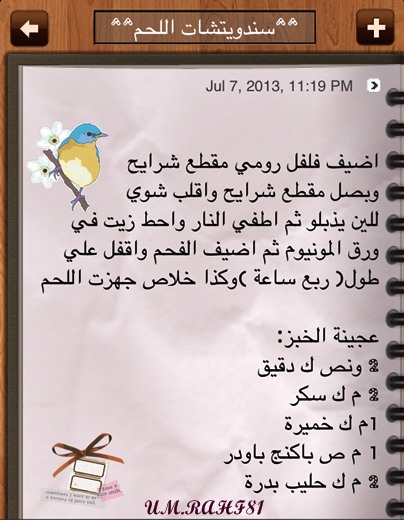
Task: Add a new note with plus button
Action: pyautogui.click(x=375, y=28)
